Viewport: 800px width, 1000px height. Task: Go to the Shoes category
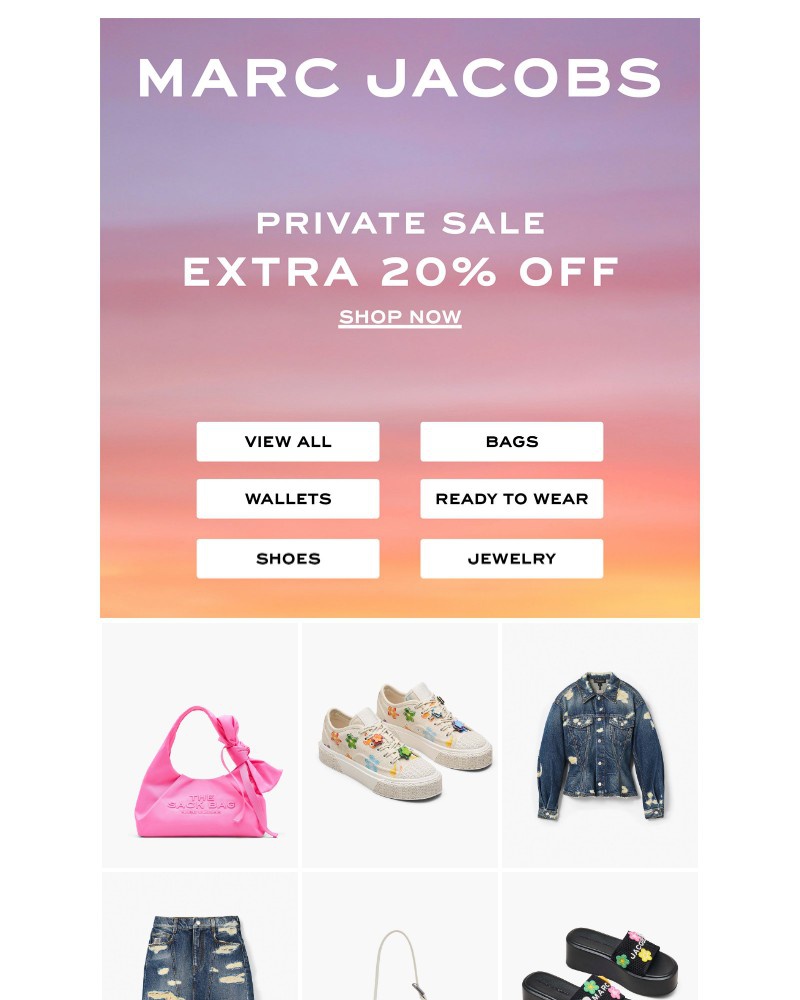coord(288,559)
